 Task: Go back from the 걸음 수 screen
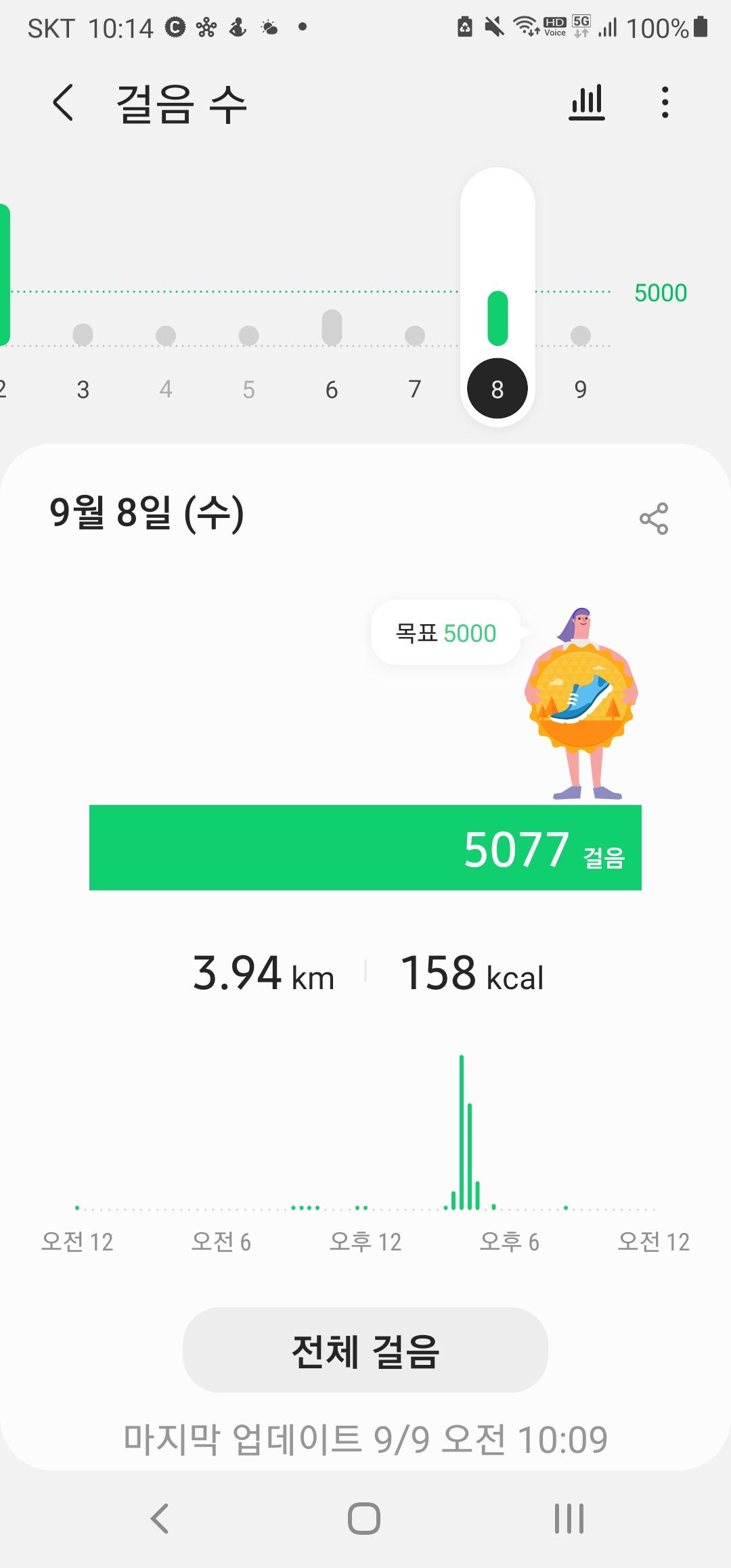click(x=63, y=103)
